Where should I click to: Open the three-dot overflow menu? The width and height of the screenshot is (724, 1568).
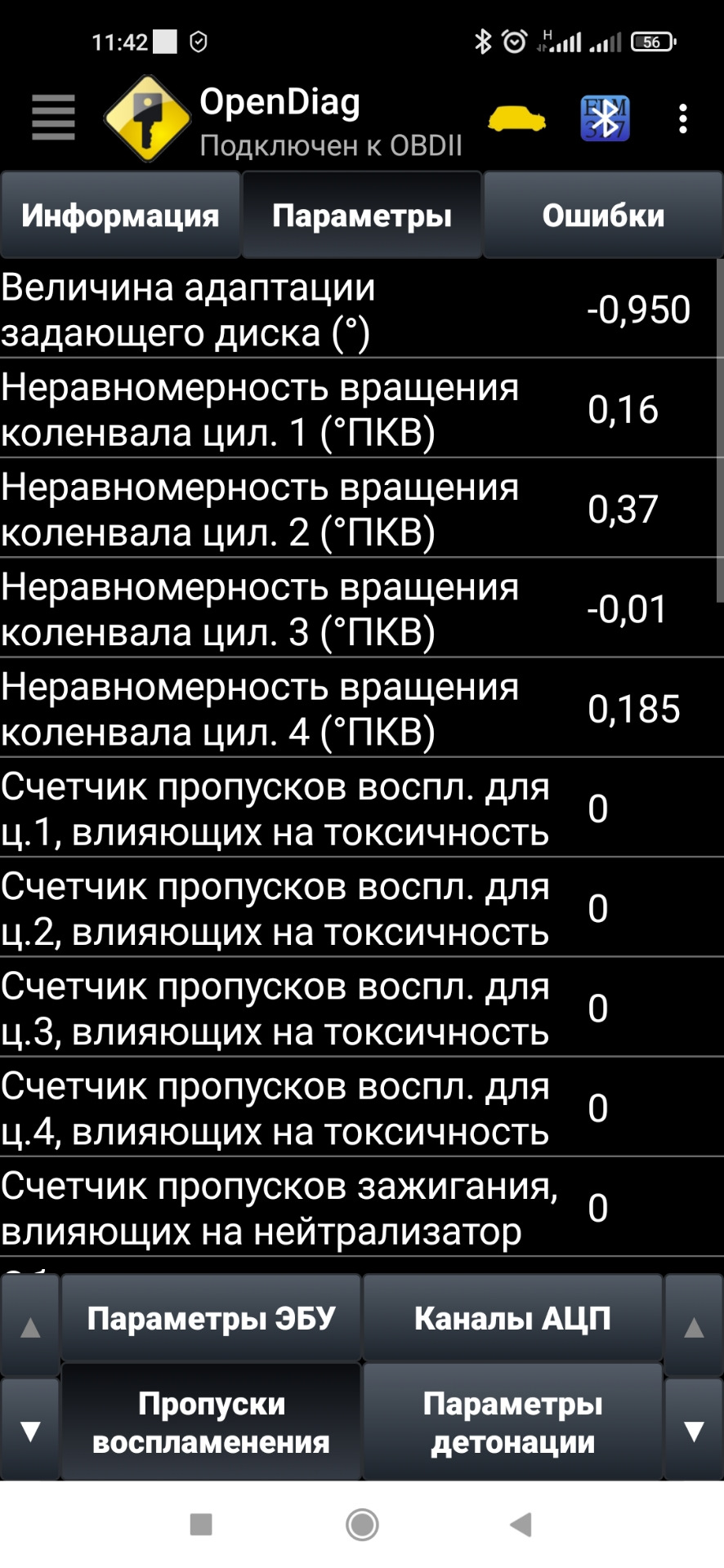(x=682, y=119)
